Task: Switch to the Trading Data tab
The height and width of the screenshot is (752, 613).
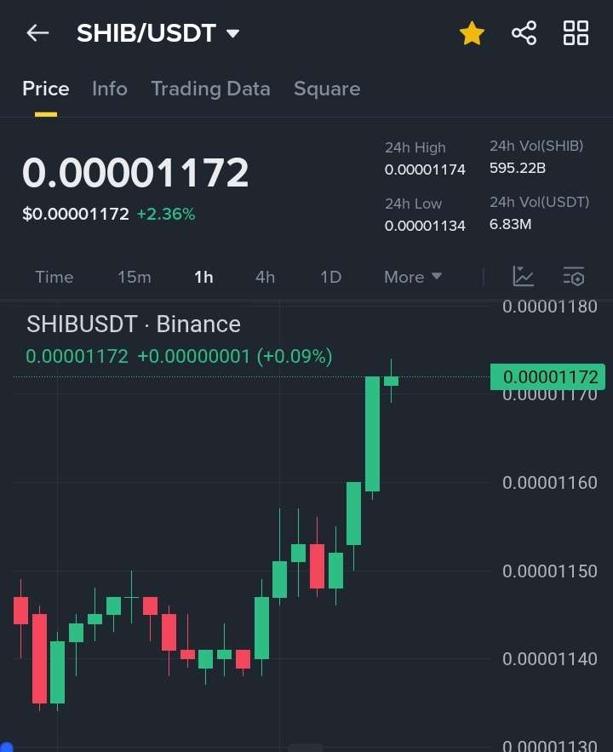Action: 210,89
